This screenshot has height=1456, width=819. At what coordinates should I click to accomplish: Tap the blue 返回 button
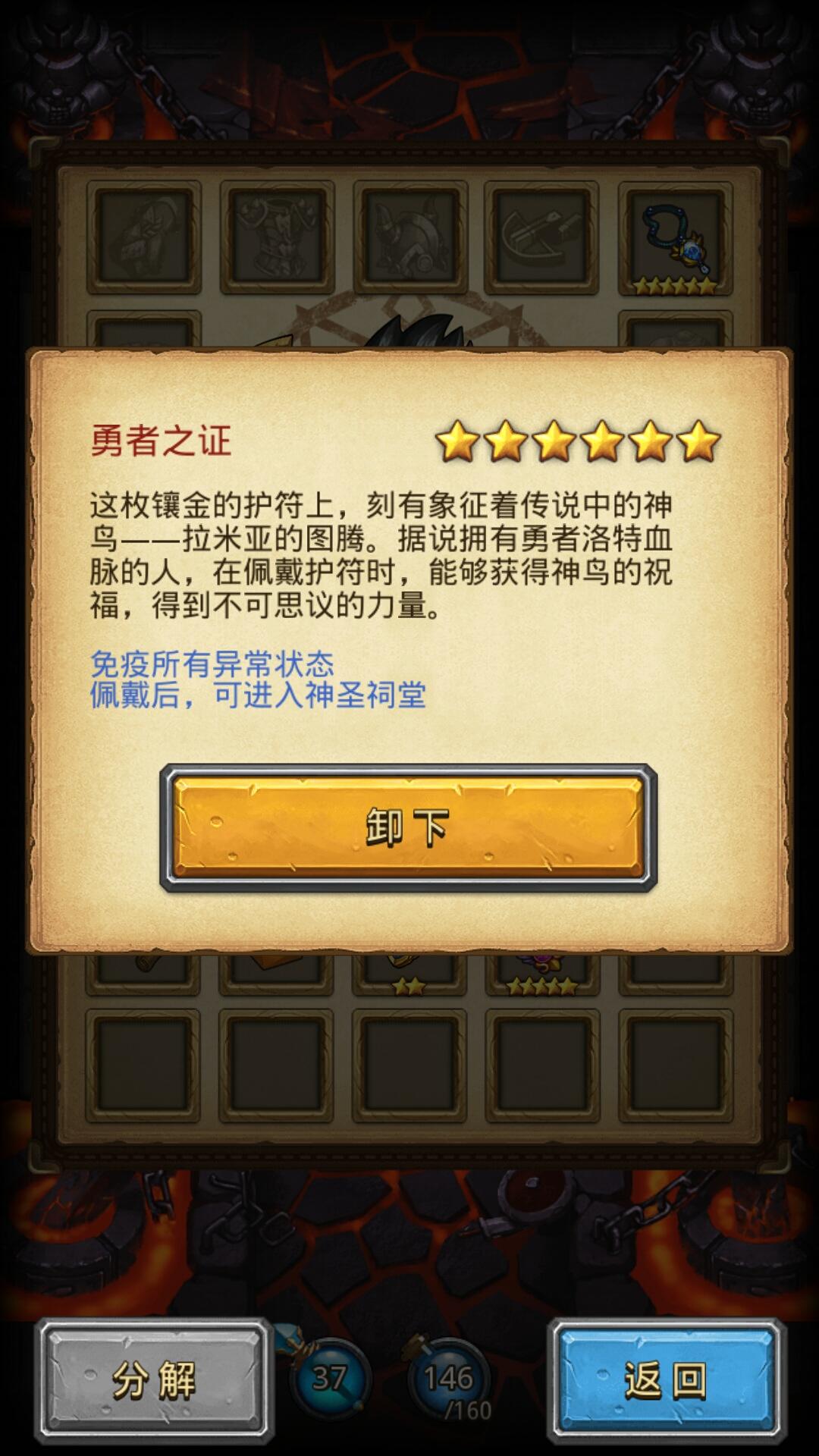[x=666, y=1380]
